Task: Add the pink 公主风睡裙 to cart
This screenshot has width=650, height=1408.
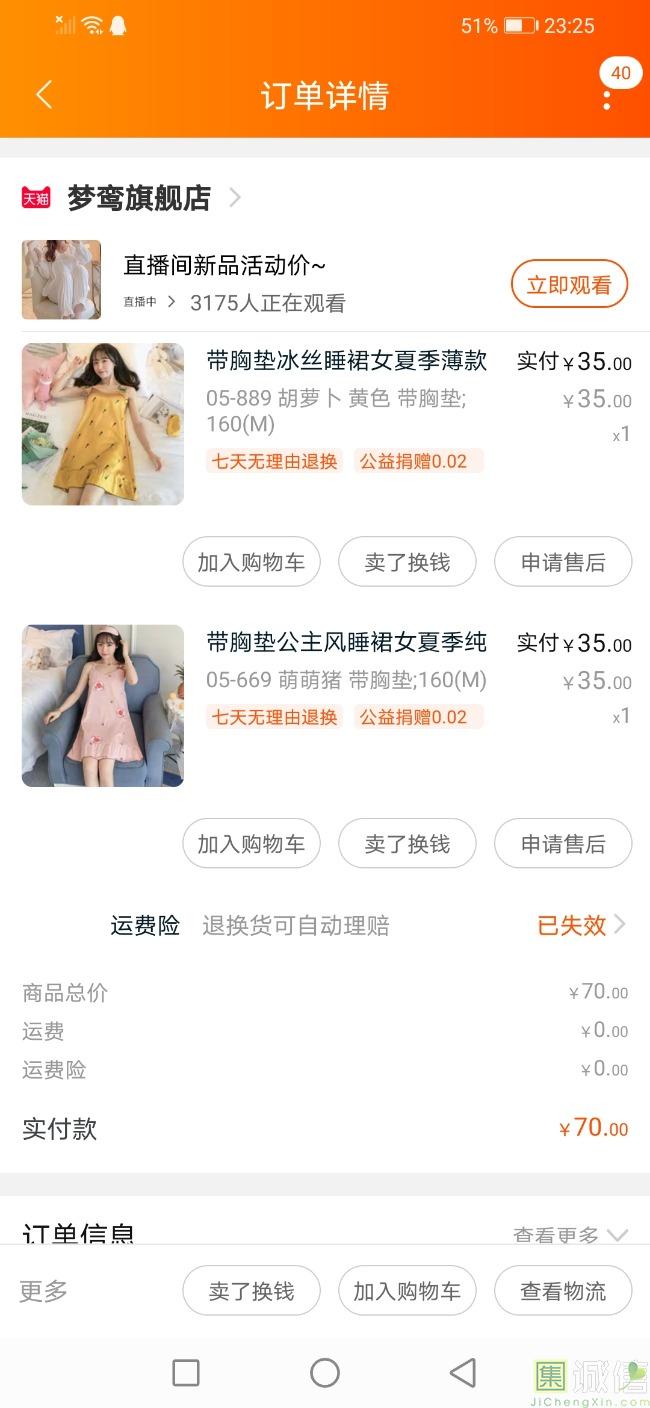Action: pos(251,844)
